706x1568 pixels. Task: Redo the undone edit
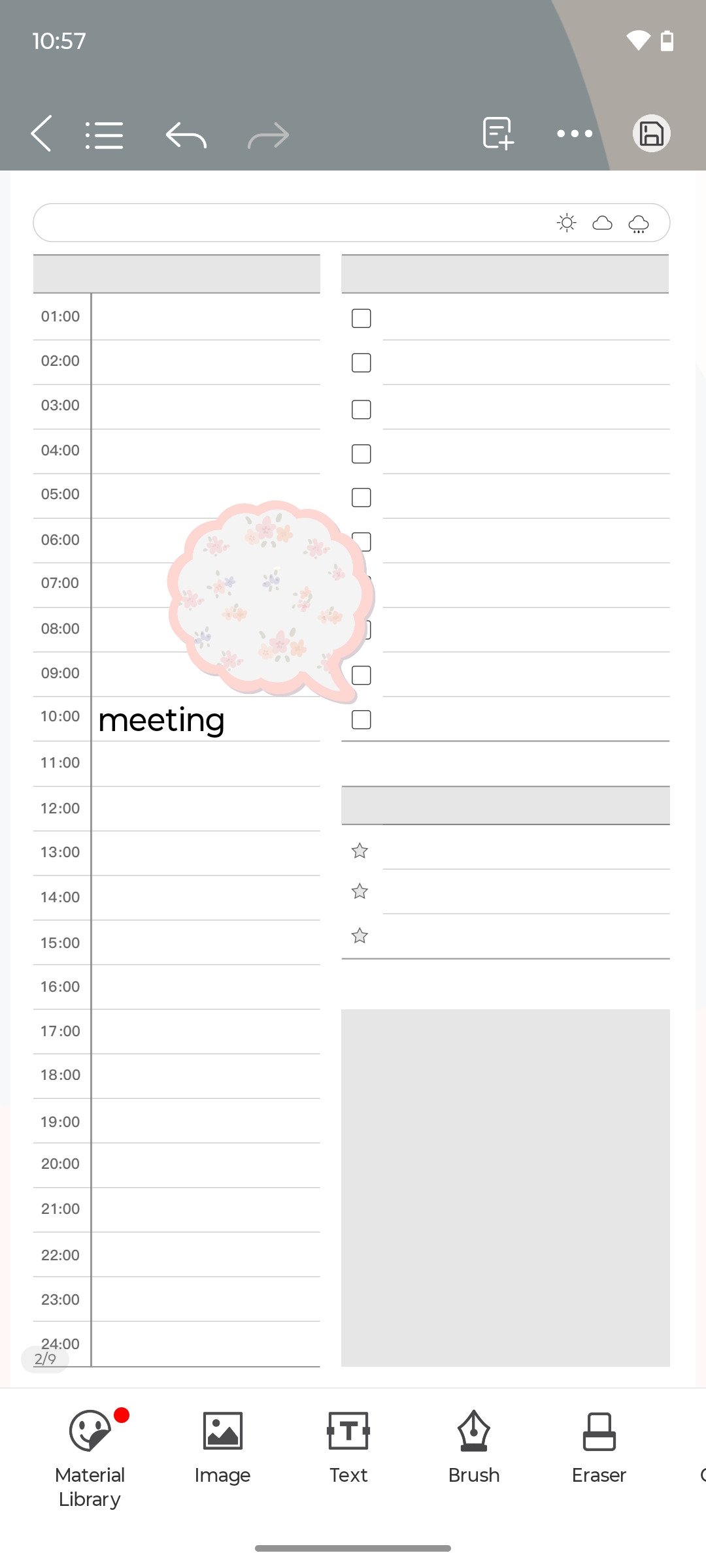pyautogui.click(x=269, y=135)
